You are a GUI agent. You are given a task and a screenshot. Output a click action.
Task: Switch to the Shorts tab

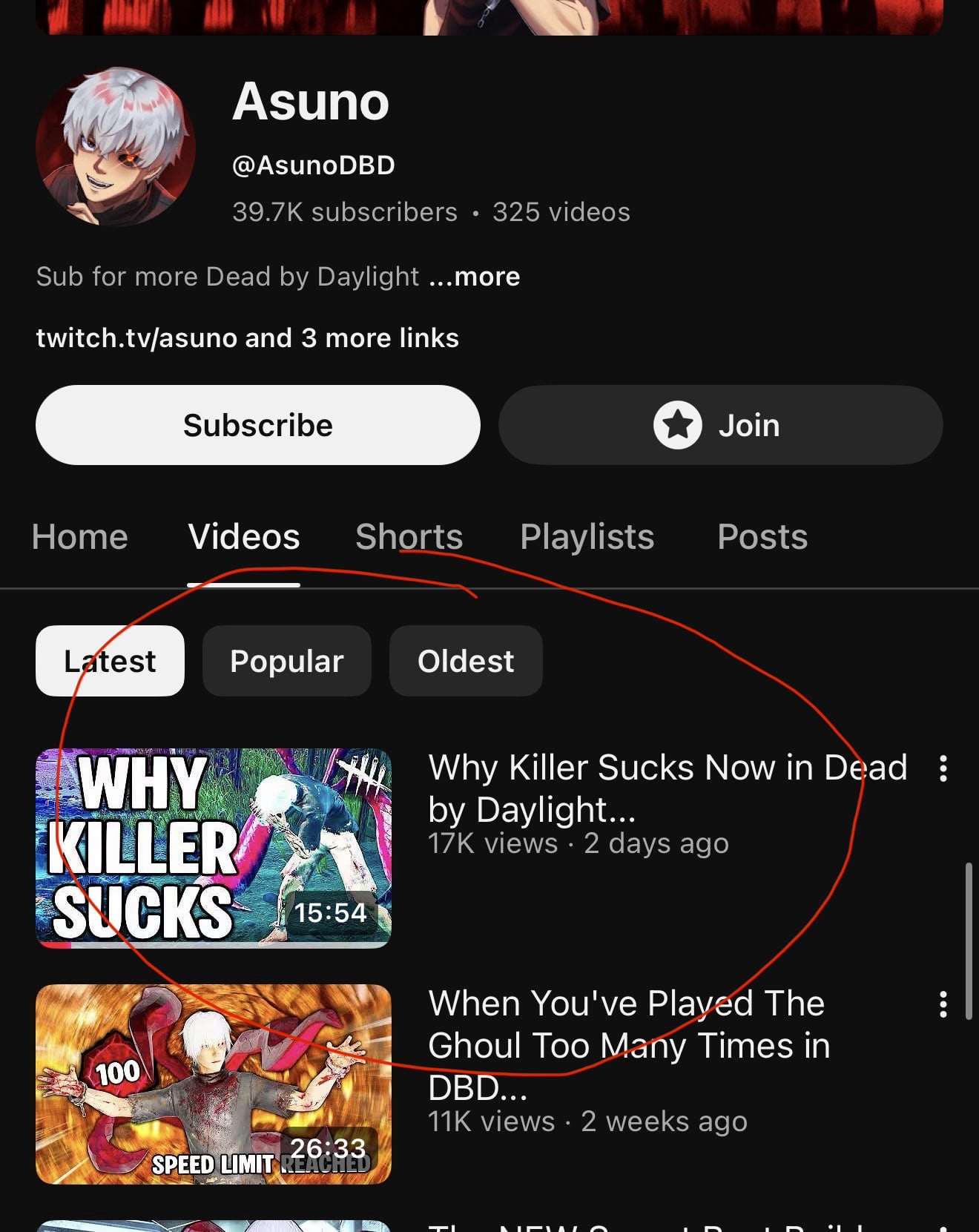click(x=409, y=536)
